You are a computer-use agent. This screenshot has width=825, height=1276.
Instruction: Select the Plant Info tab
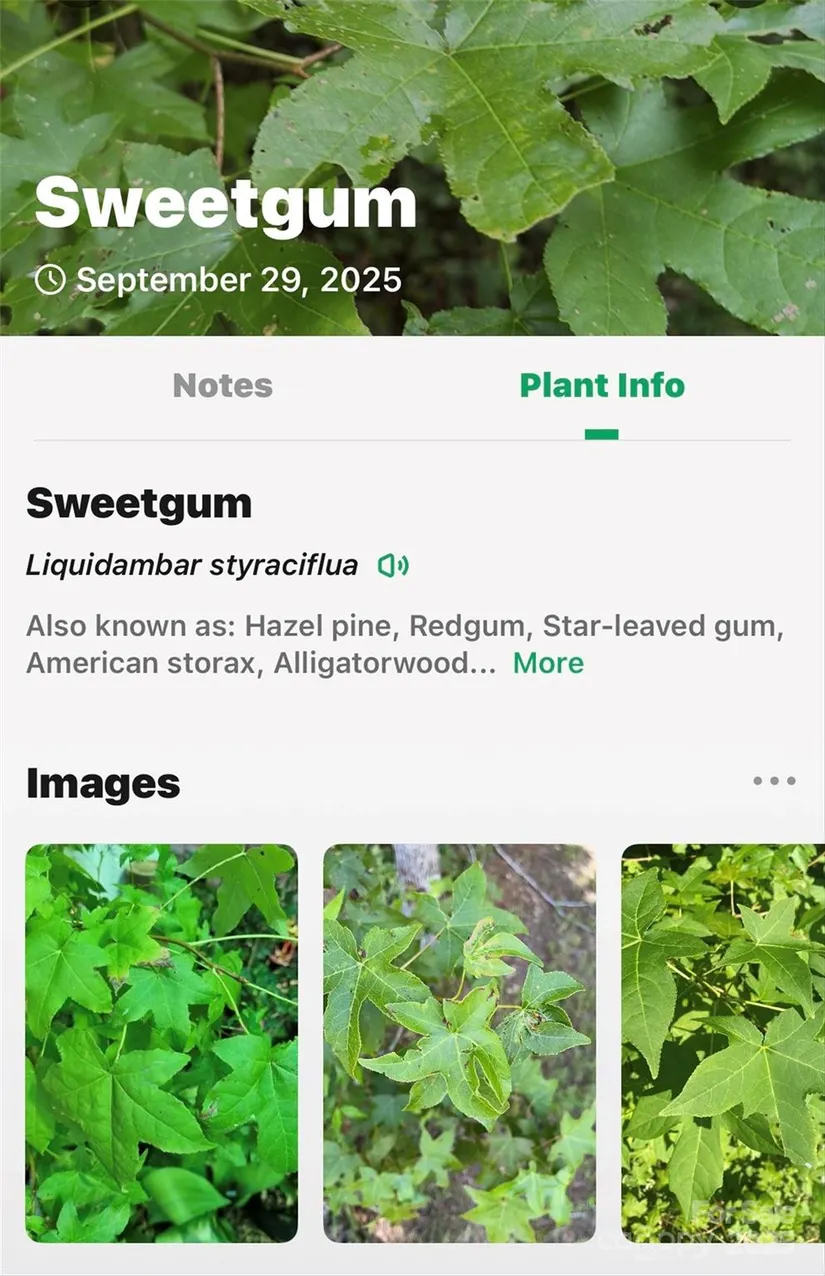point(602,386)
